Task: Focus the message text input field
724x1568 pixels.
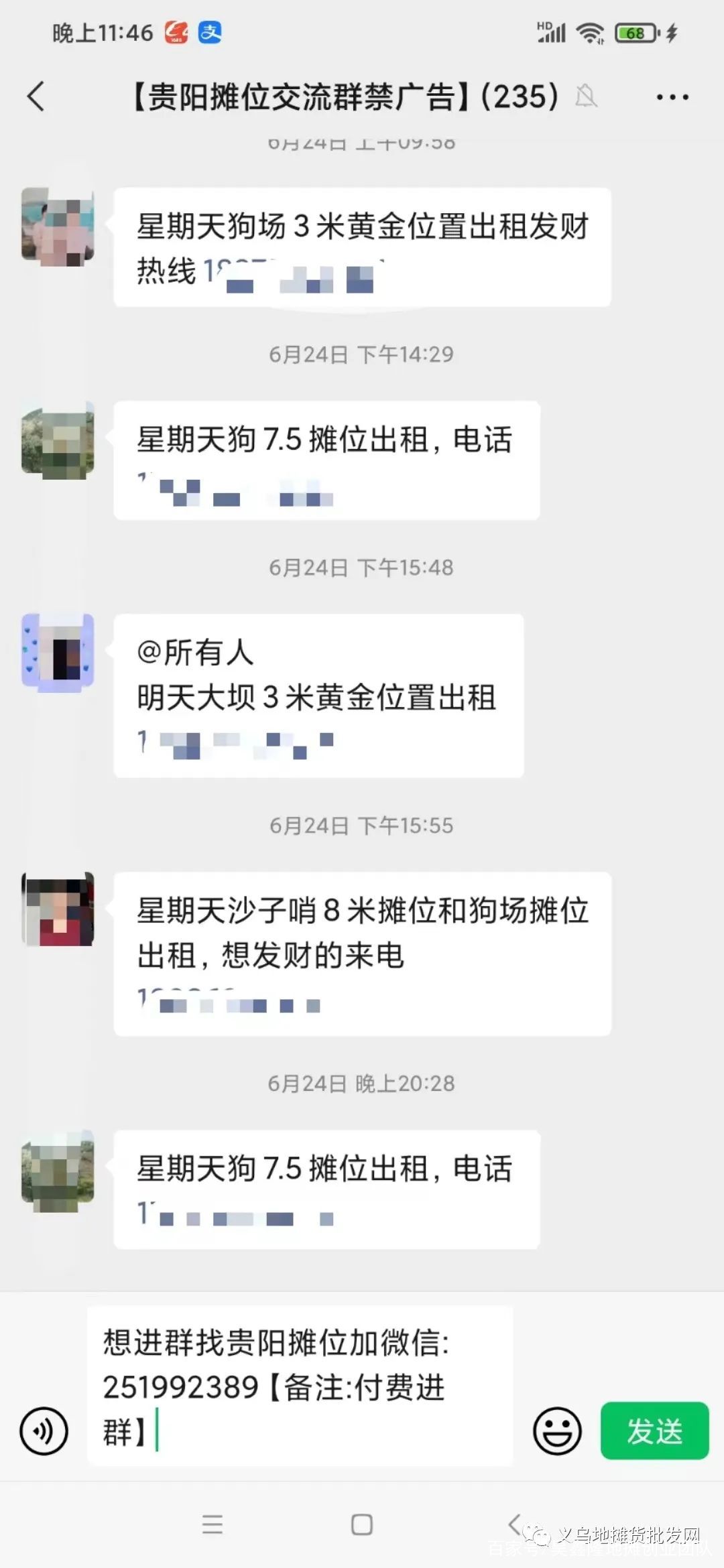Action: click(x=300, y=1386)
